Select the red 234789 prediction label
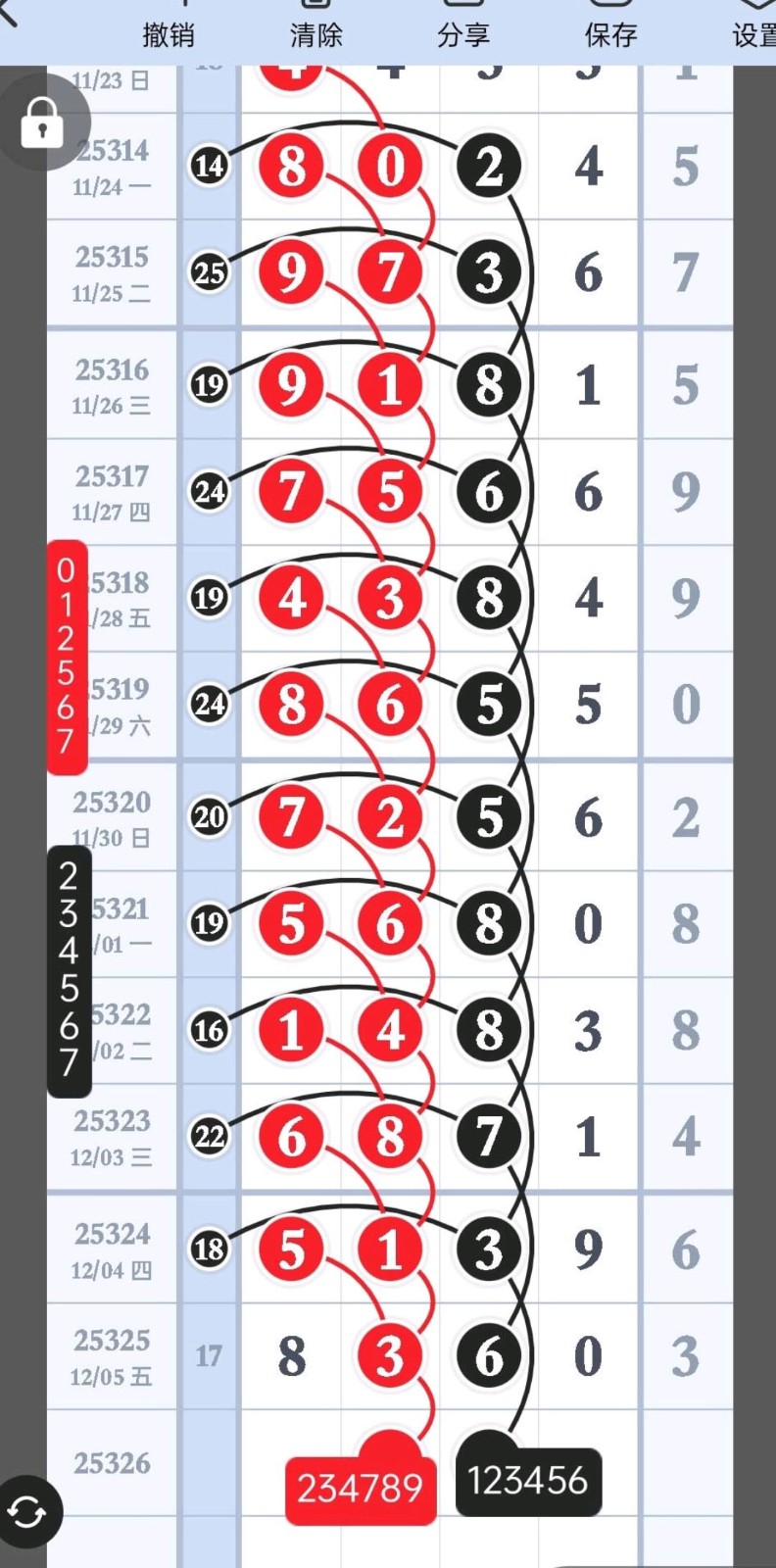 (361, 1489)
